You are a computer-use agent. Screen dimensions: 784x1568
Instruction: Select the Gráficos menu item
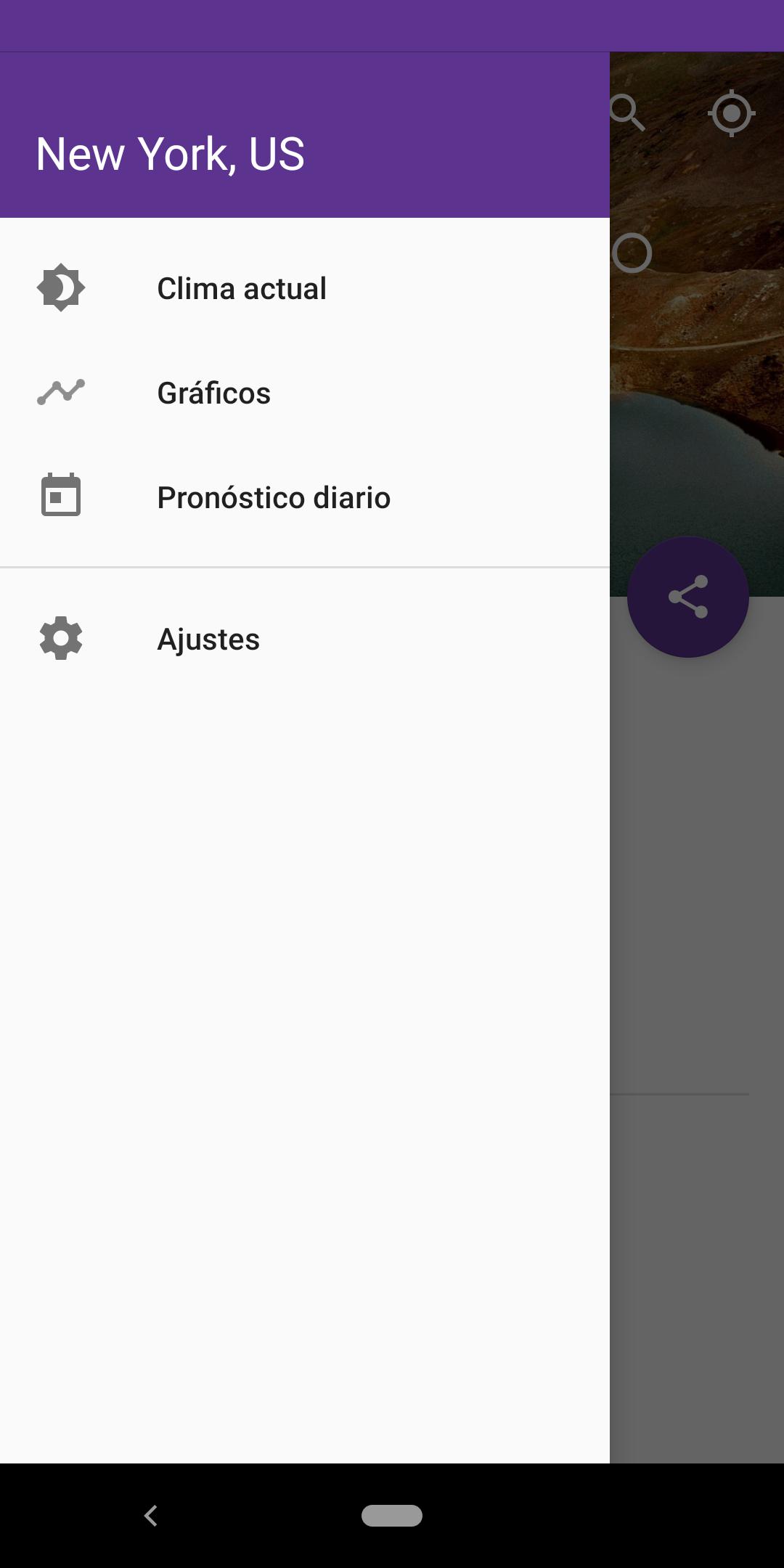coord(214,393)
